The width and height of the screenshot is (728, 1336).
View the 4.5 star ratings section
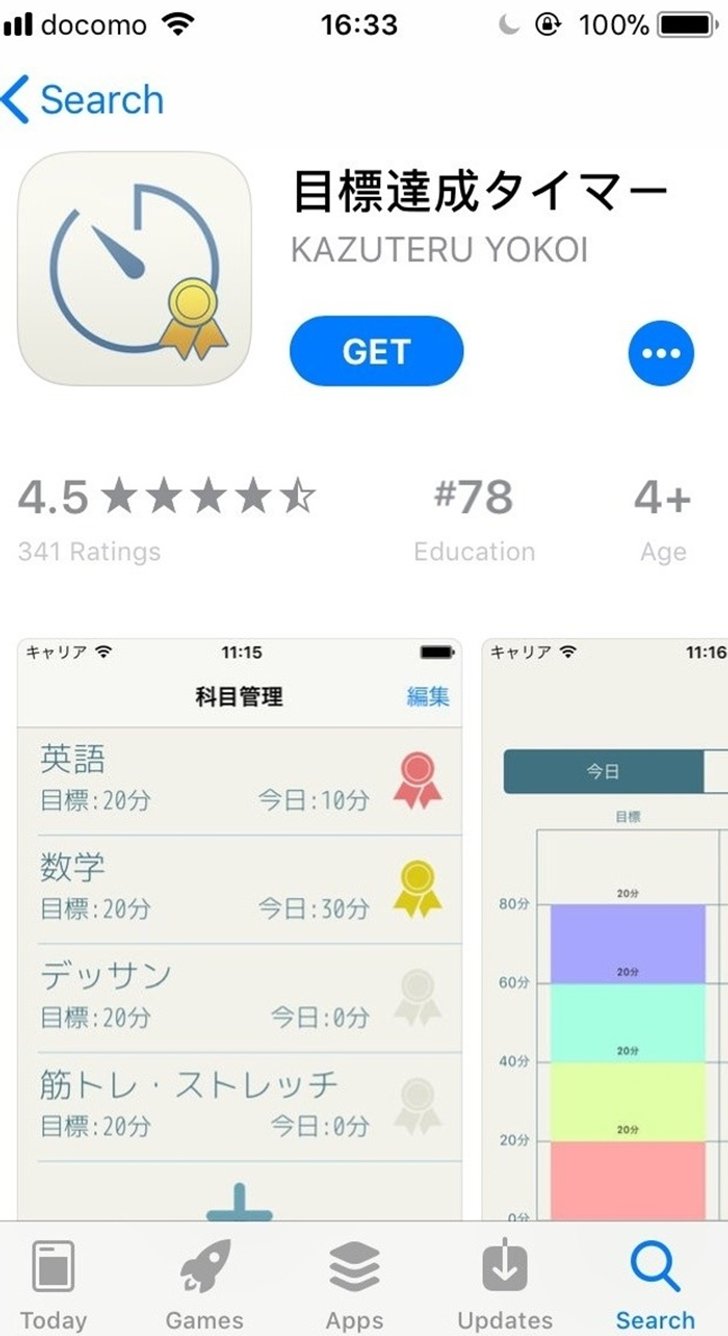(167, 517)
